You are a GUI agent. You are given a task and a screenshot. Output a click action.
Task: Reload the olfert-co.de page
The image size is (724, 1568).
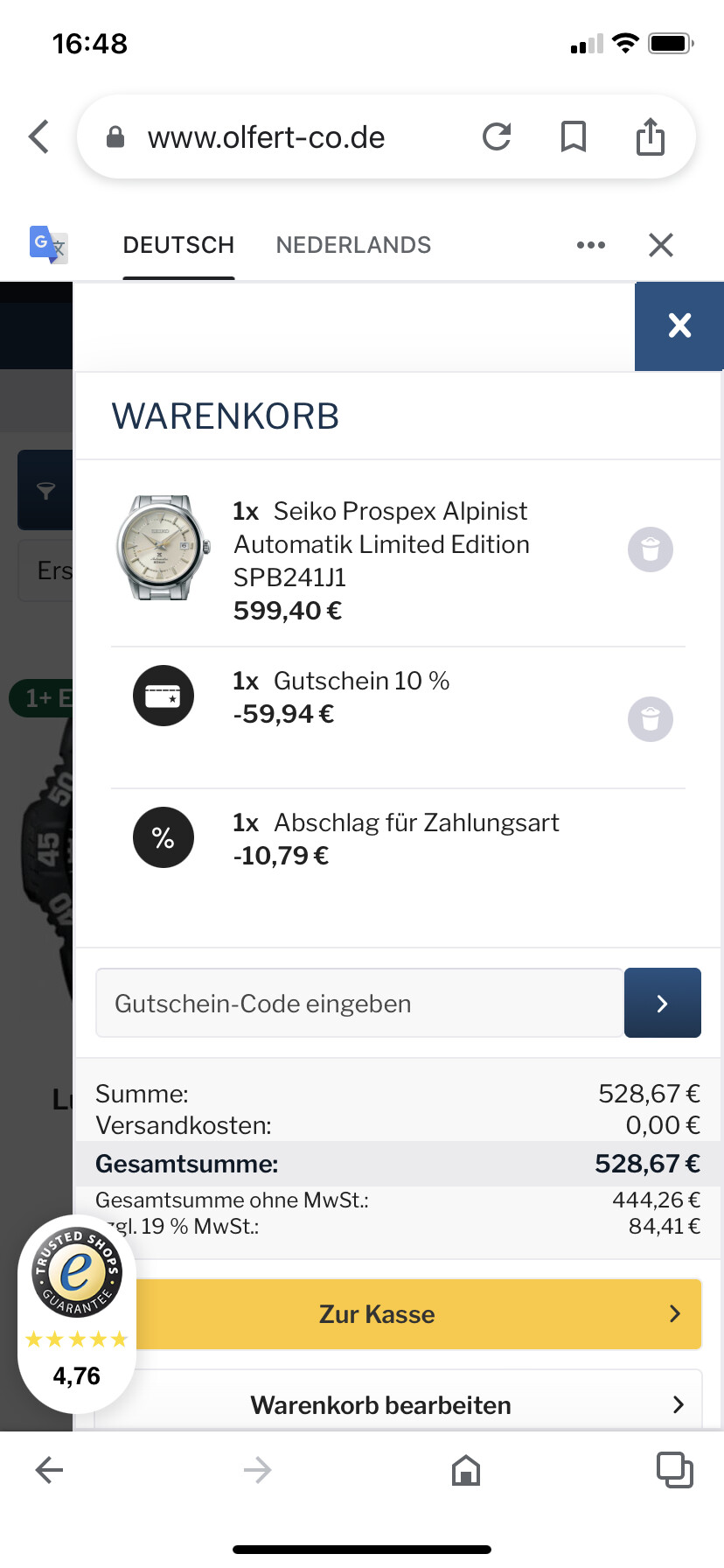pos(497,136)
